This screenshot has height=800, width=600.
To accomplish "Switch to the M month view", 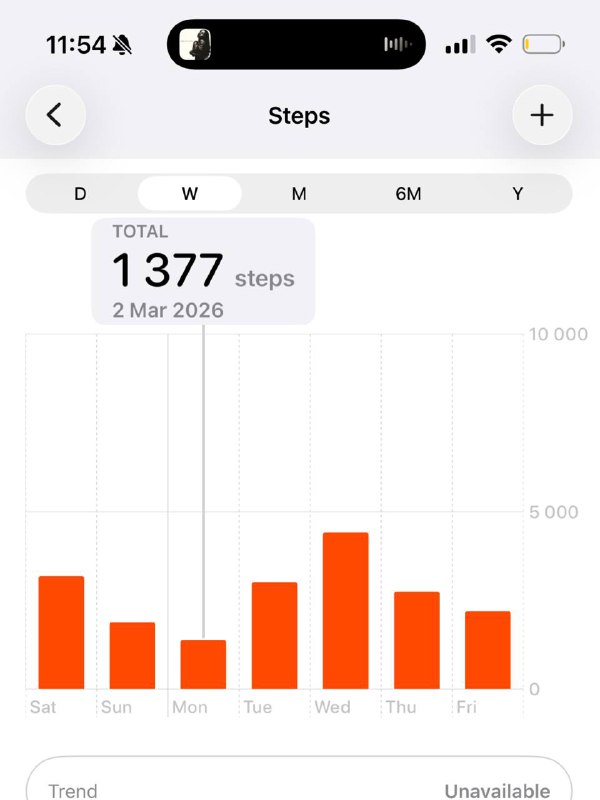I will pos(299,194).
